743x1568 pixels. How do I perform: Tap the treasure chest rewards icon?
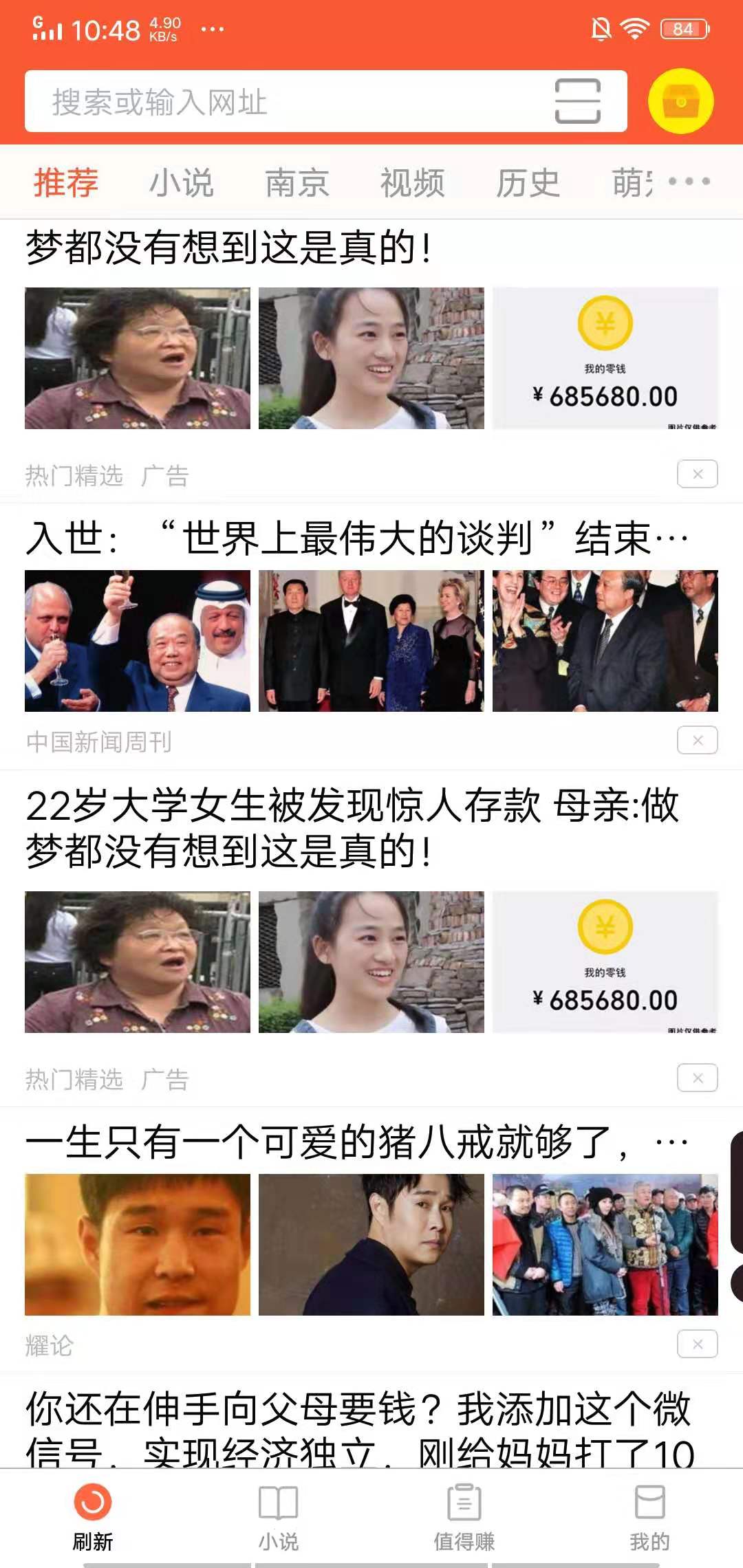(680, 102)
